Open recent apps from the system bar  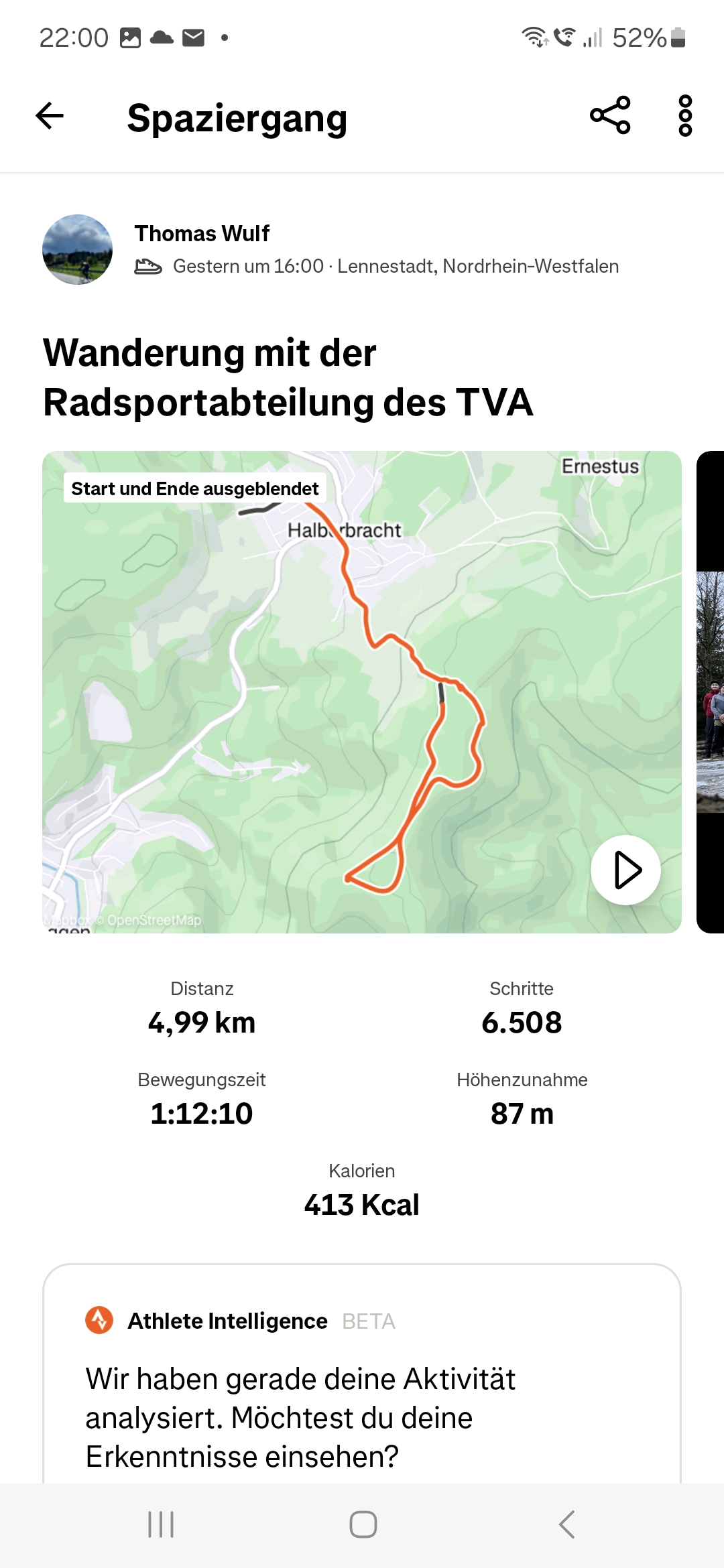(161, 1524)
